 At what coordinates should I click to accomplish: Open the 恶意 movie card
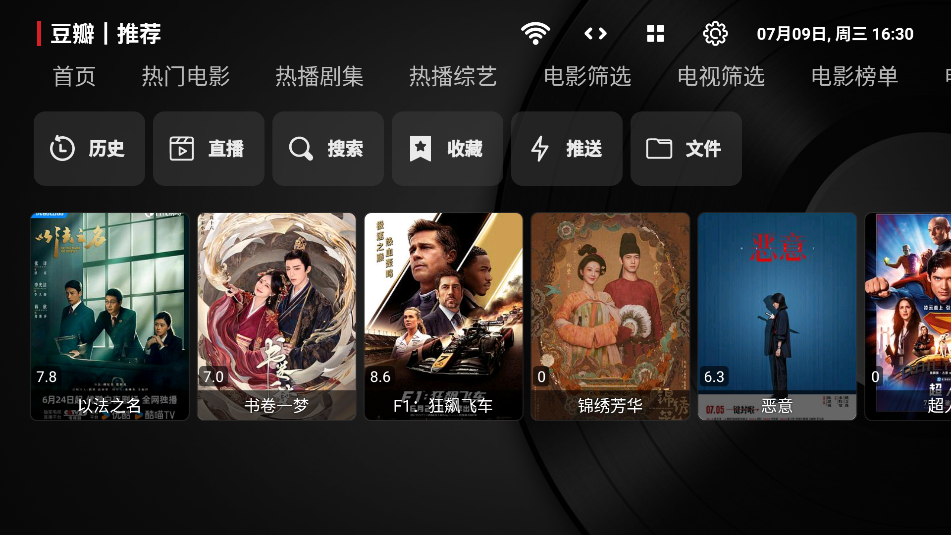click(777, 315)
